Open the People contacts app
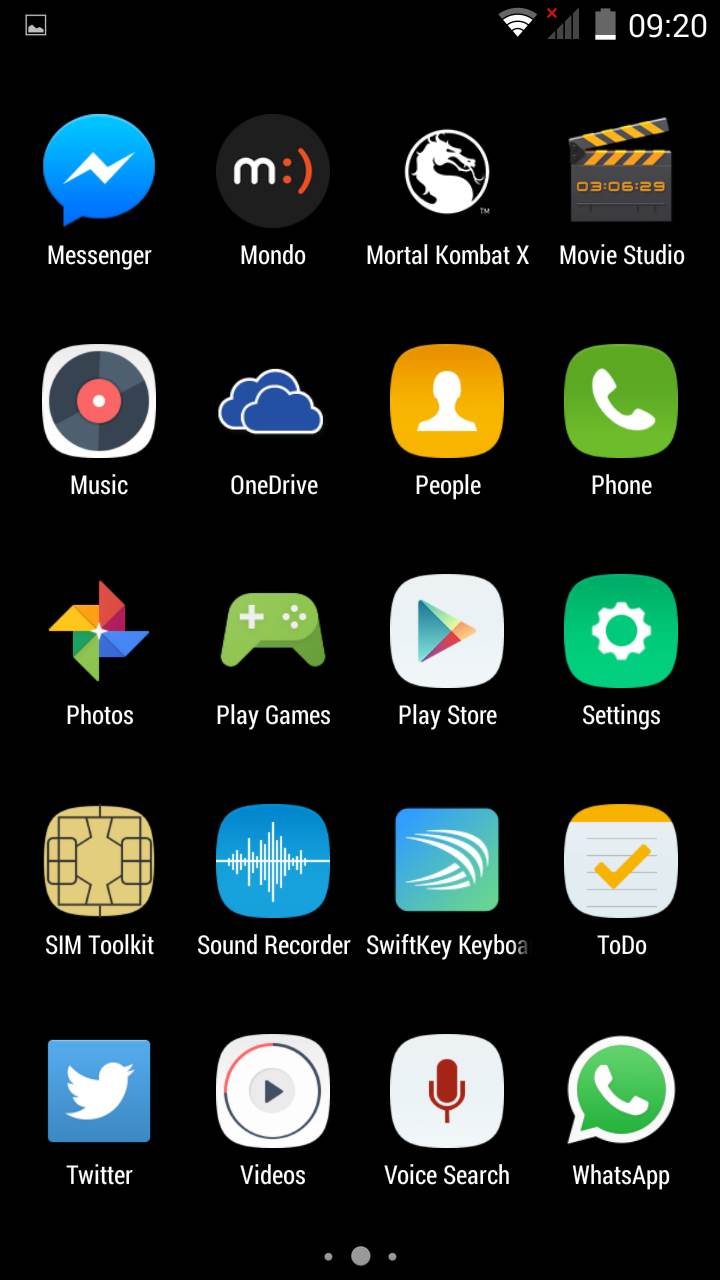 pos(447,402)
